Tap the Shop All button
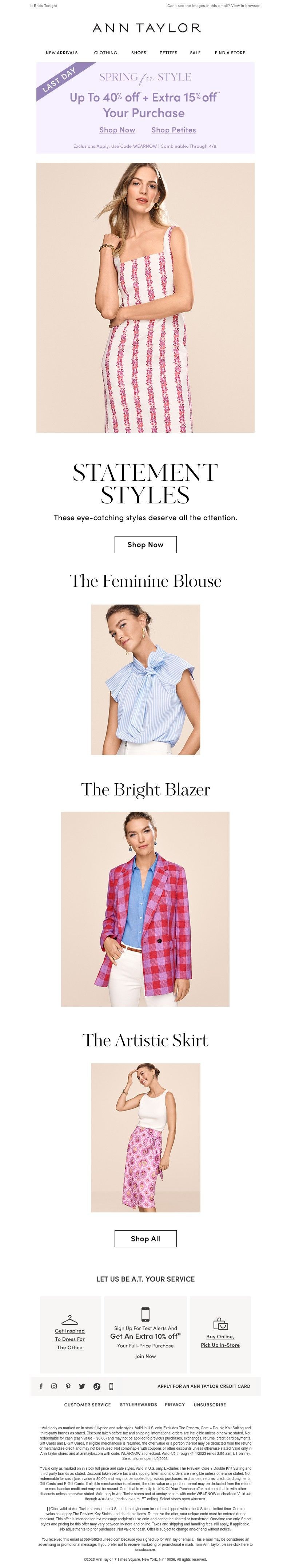The height and width of the screenshot is (1568, 291). point(145,1239)
